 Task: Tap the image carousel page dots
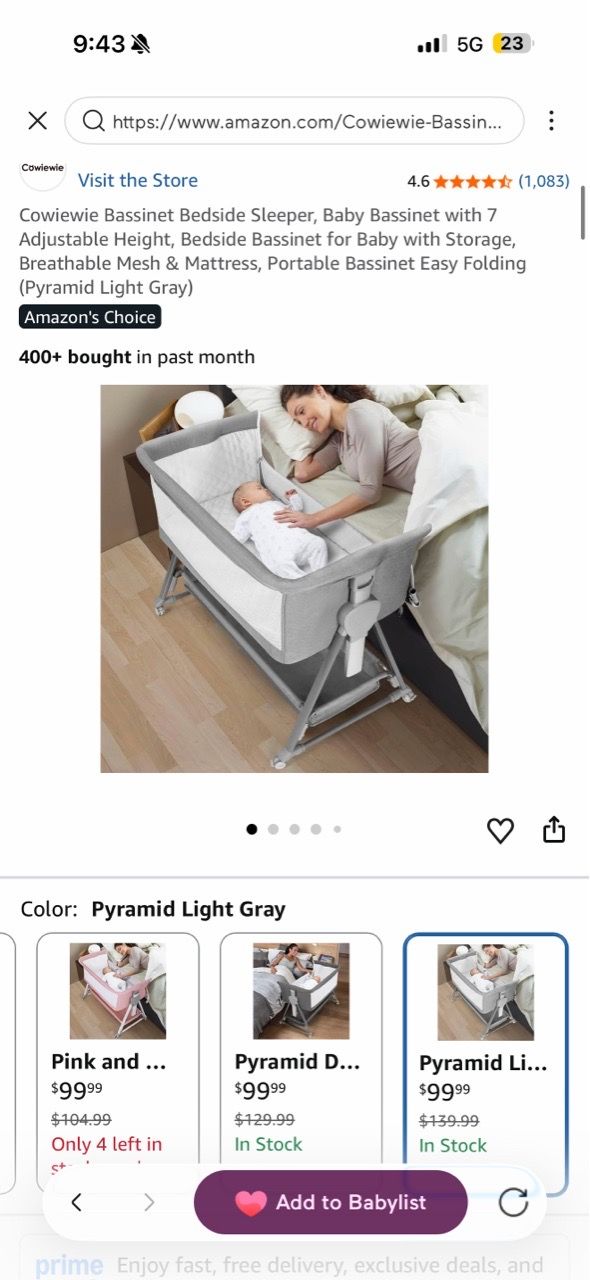pos(294,829)
